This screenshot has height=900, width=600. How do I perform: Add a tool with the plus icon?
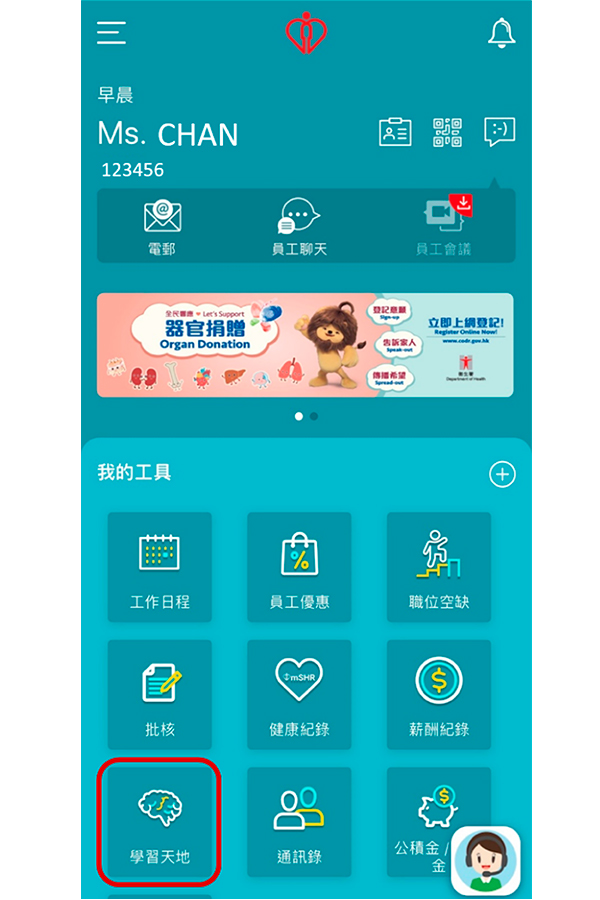[x=502, y=474]
